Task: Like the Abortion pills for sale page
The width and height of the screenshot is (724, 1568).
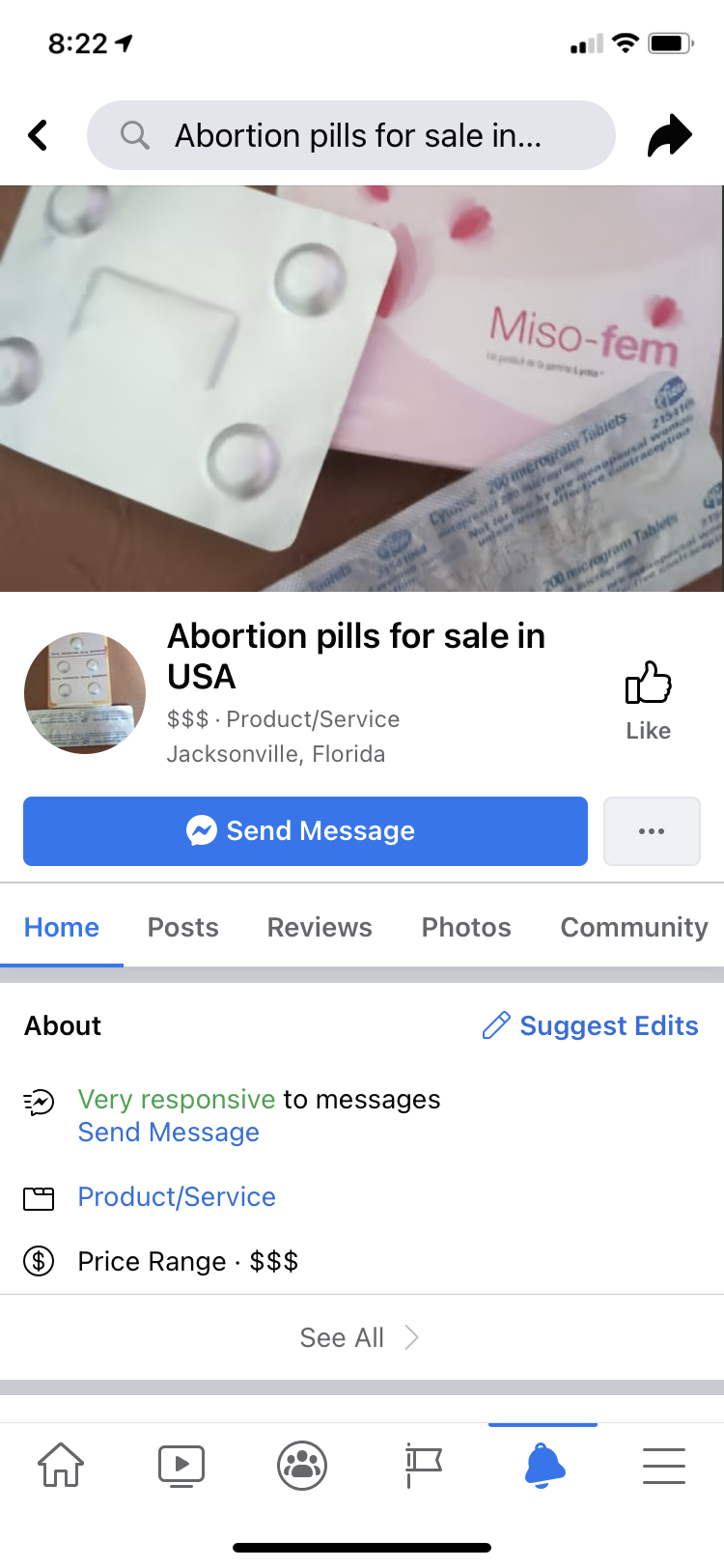Action: click(648, 700)
